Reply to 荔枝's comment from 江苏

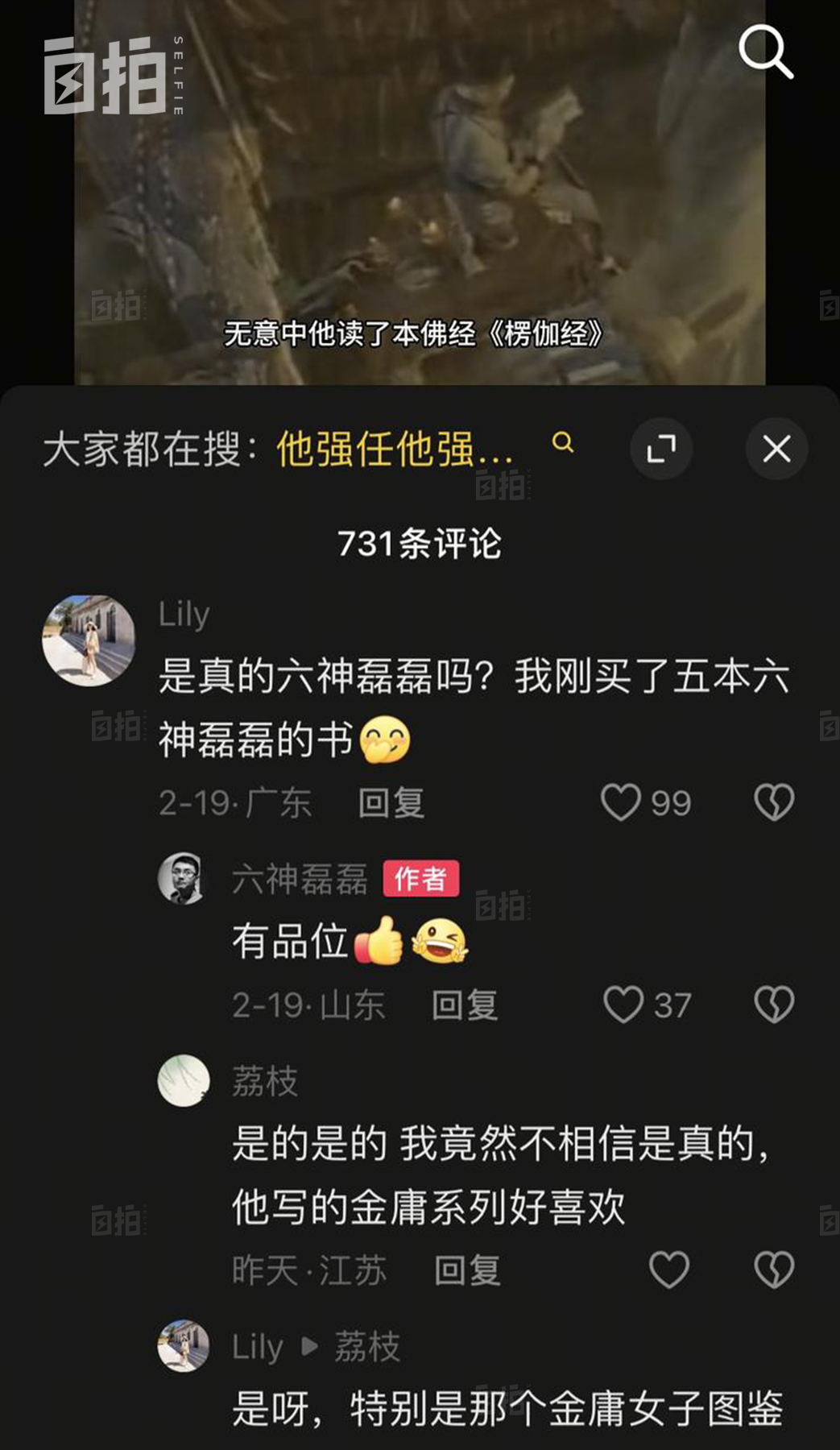tap(466, 1270)
